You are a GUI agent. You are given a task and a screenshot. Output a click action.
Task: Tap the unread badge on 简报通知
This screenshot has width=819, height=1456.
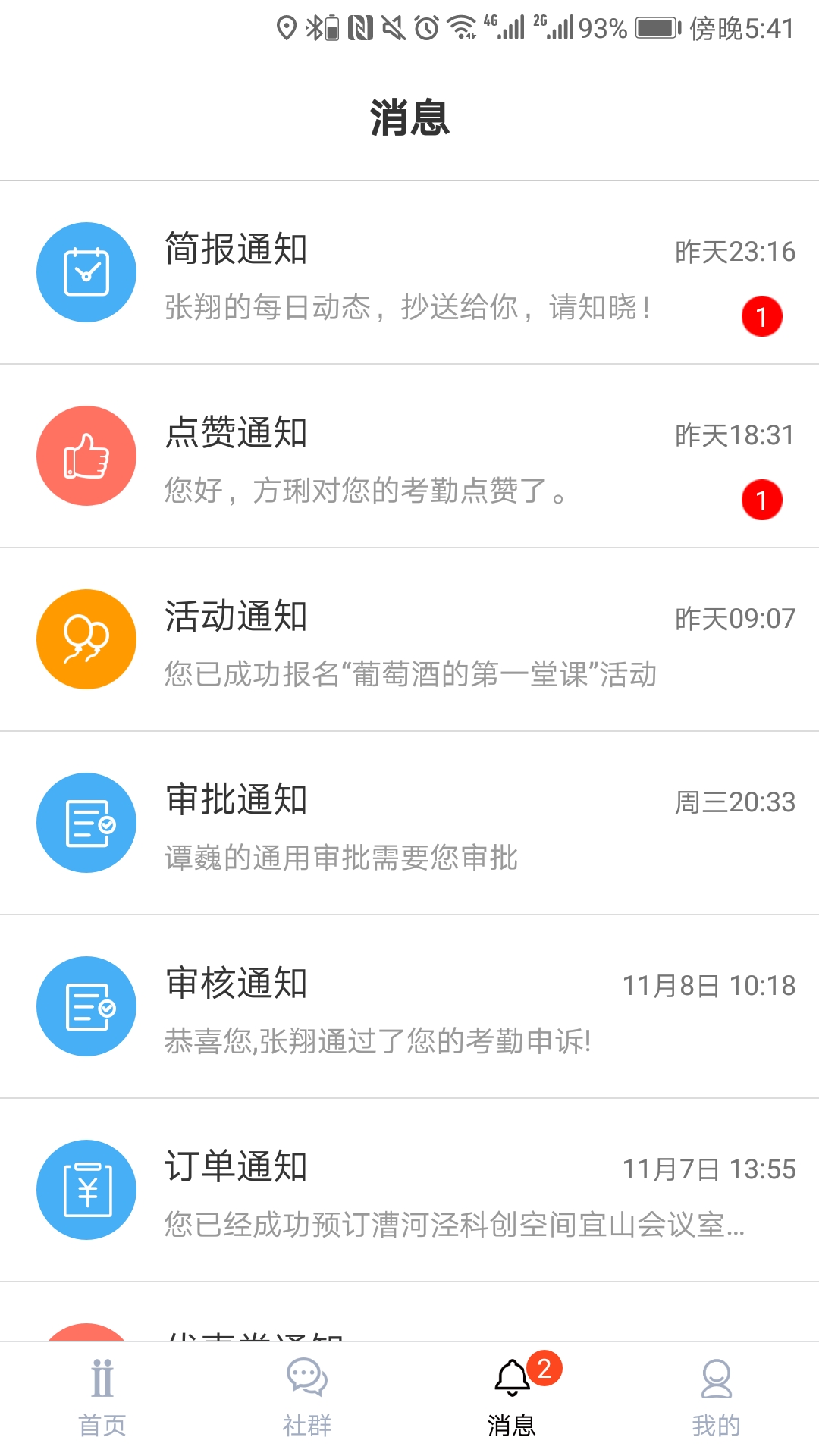coord(762,316)
